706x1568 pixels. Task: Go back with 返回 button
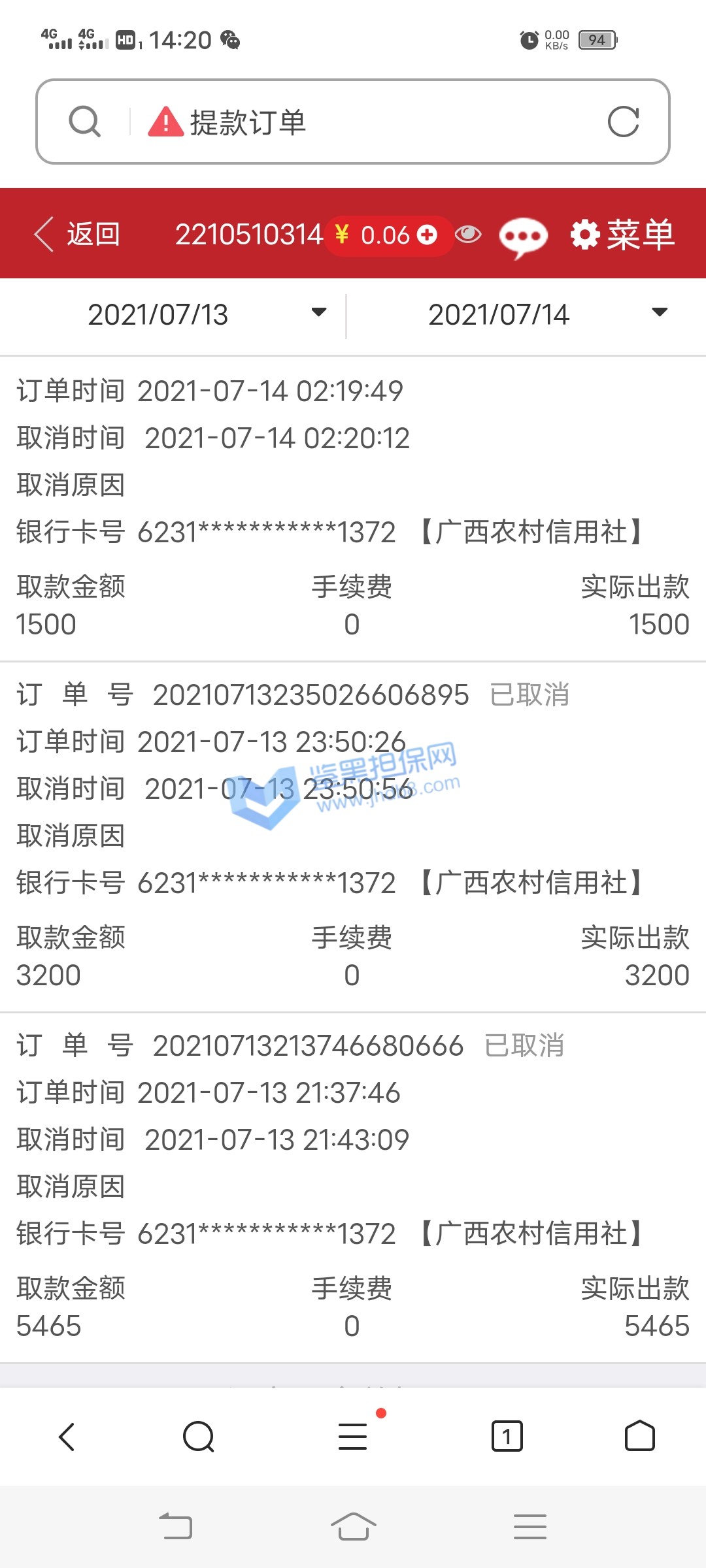tap(78, 234)
